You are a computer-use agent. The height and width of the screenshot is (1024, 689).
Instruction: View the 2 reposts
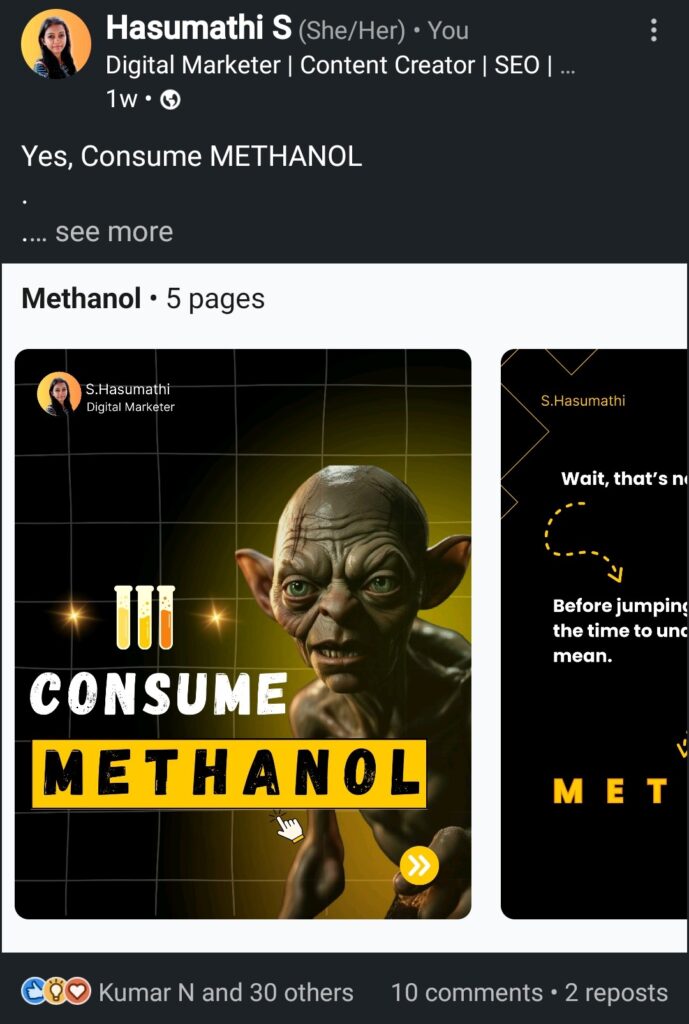616,992
